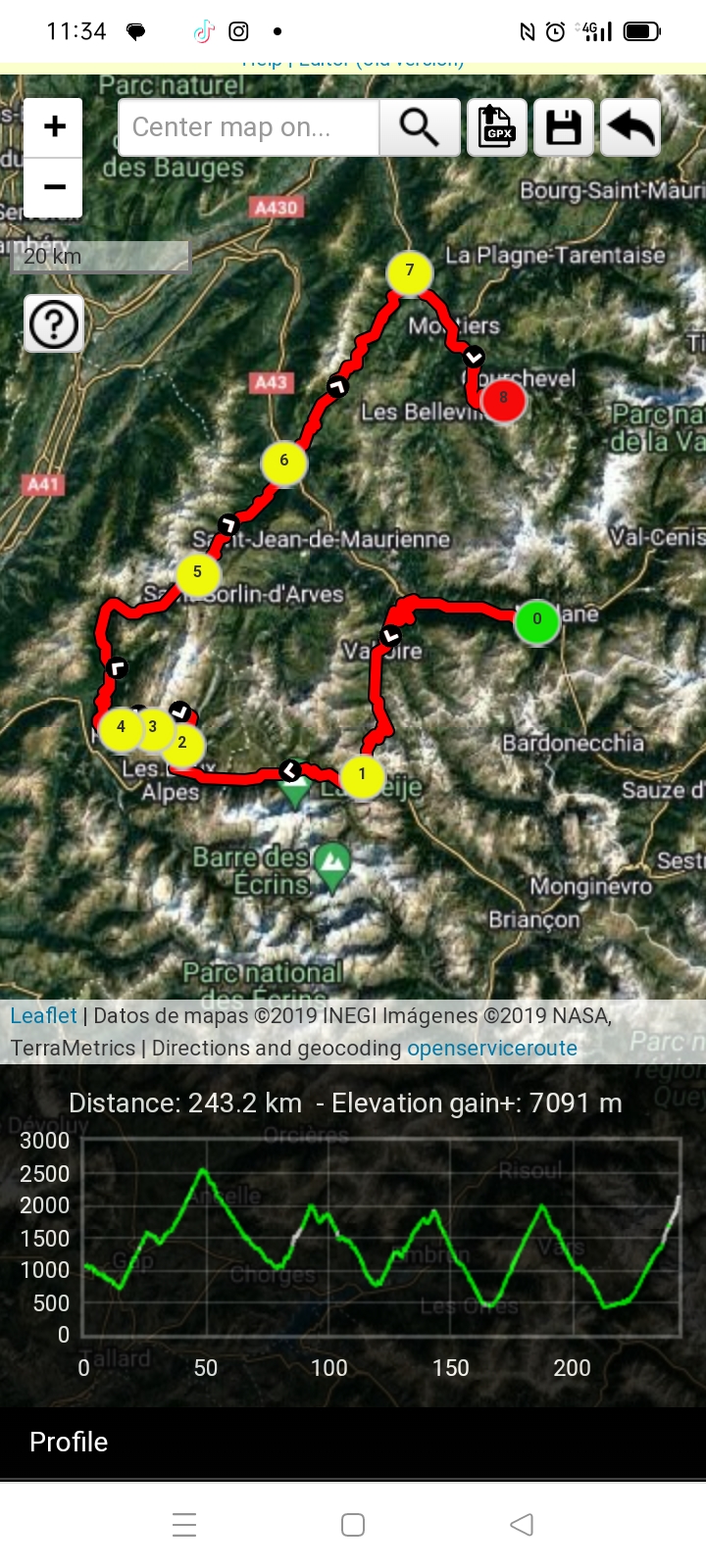Go to home screen via navigation bar
Viewport: 706px width, 1568px height.
tap(353, 1525)
